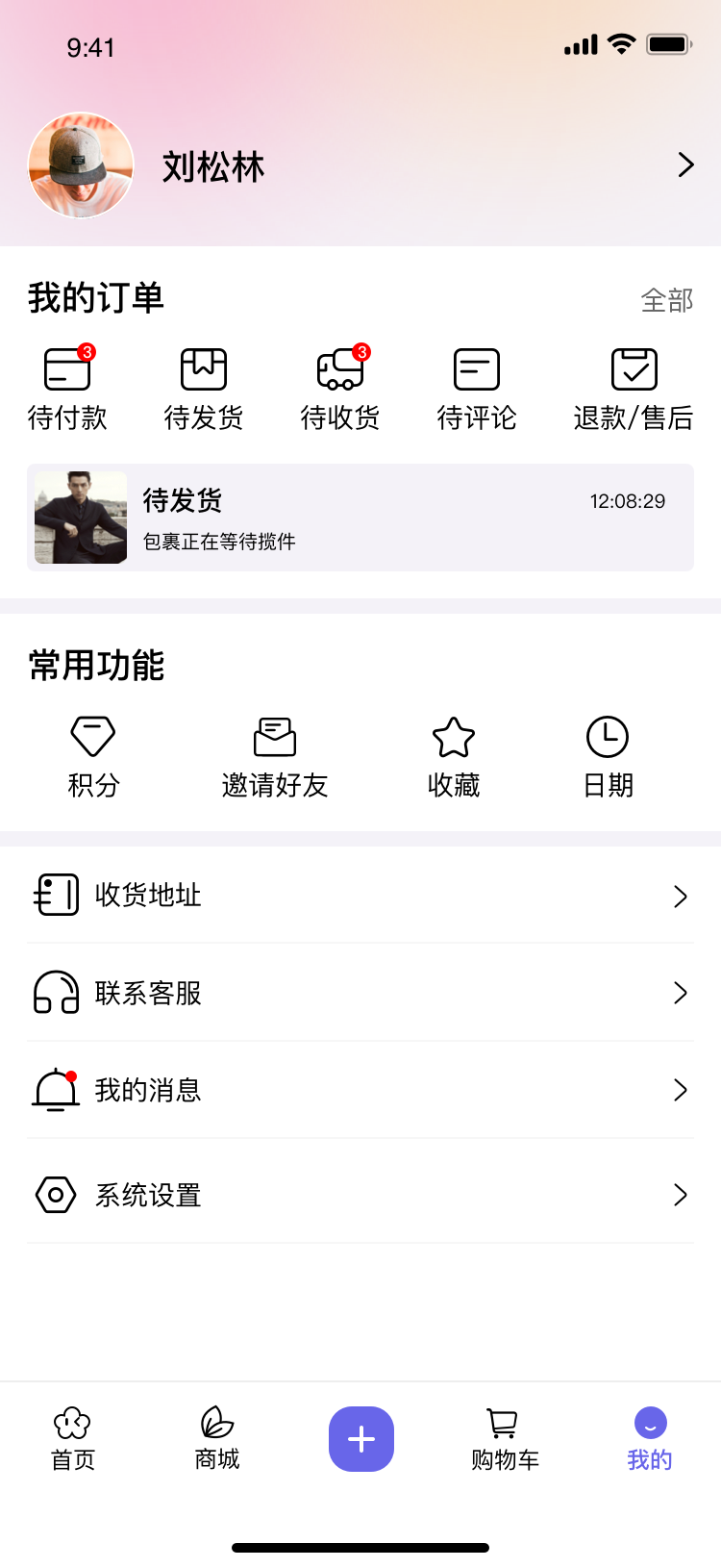Contact support via 联系客服
The width and height of the screenshot is (721, 1568).
360,993
